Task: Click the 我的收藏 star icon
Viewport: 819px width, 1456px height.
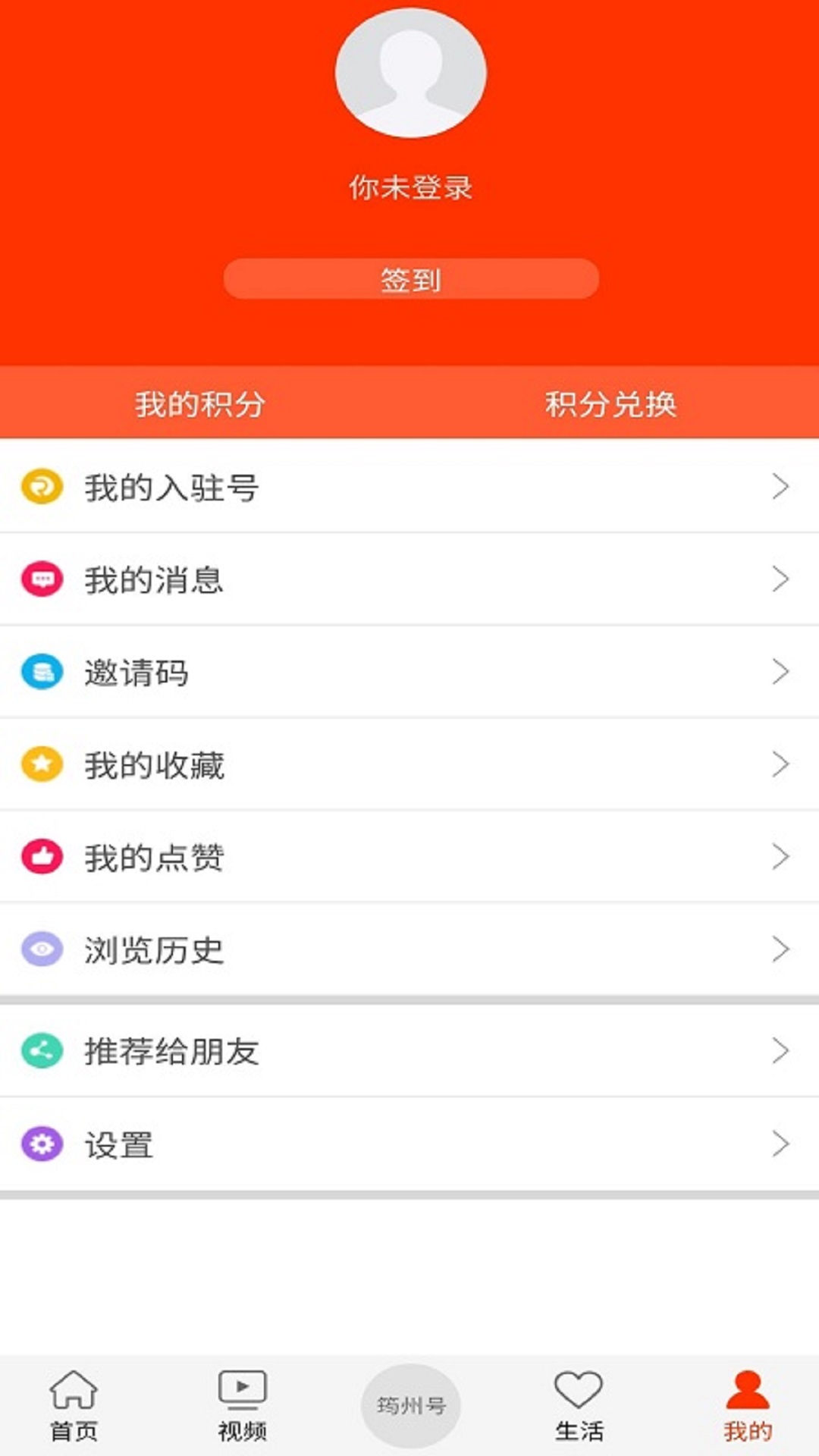Action: (43, 765)
